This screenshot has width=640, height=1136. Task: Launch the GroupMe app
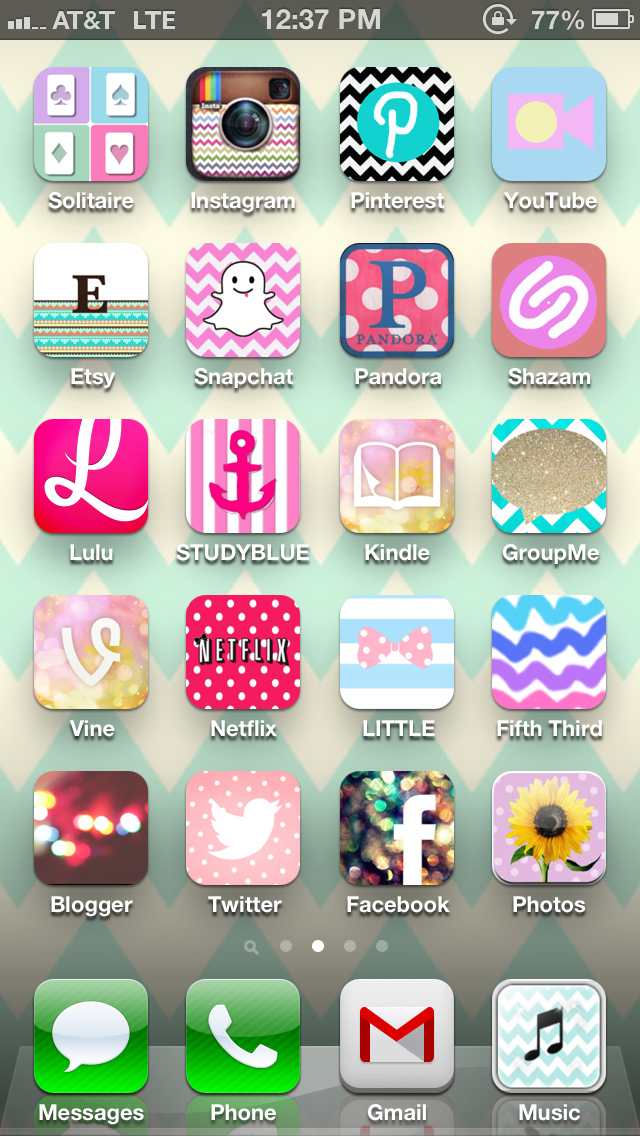(549, 476)
